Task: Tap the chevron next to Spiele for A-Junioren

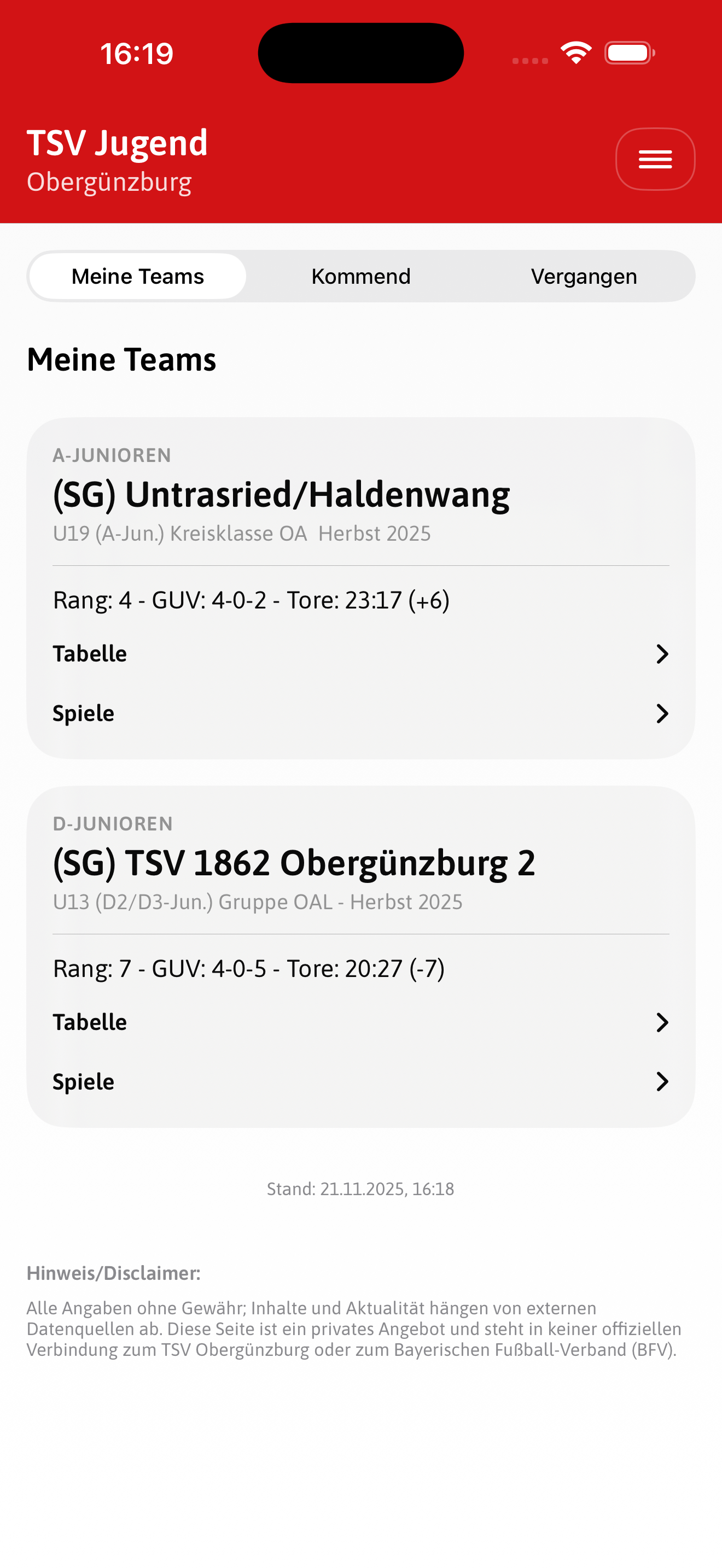Action: (663, 713)
